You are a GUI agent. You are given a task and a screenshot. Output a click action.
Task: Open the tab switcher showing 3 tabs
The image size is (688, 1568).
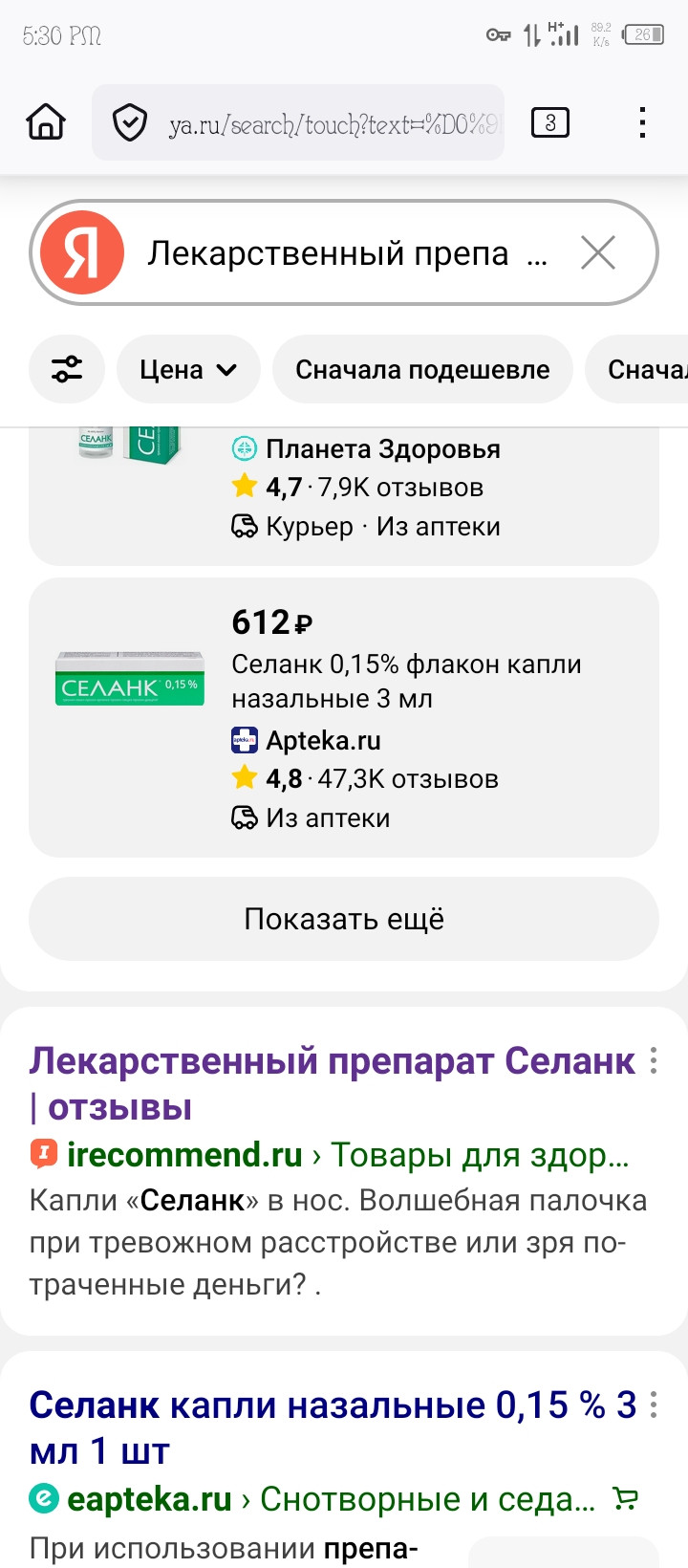(x=549, y=122)
